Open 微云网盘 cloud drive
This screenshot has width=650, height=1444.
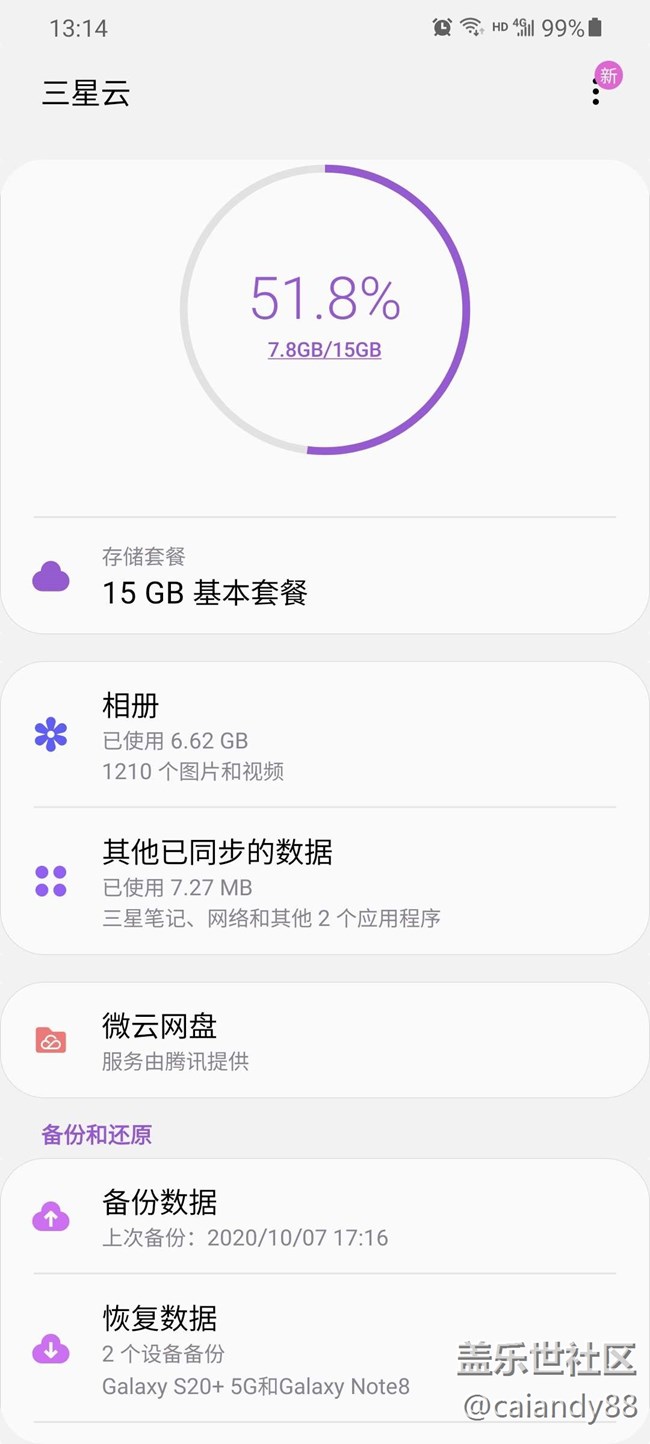click(324, 1040)
